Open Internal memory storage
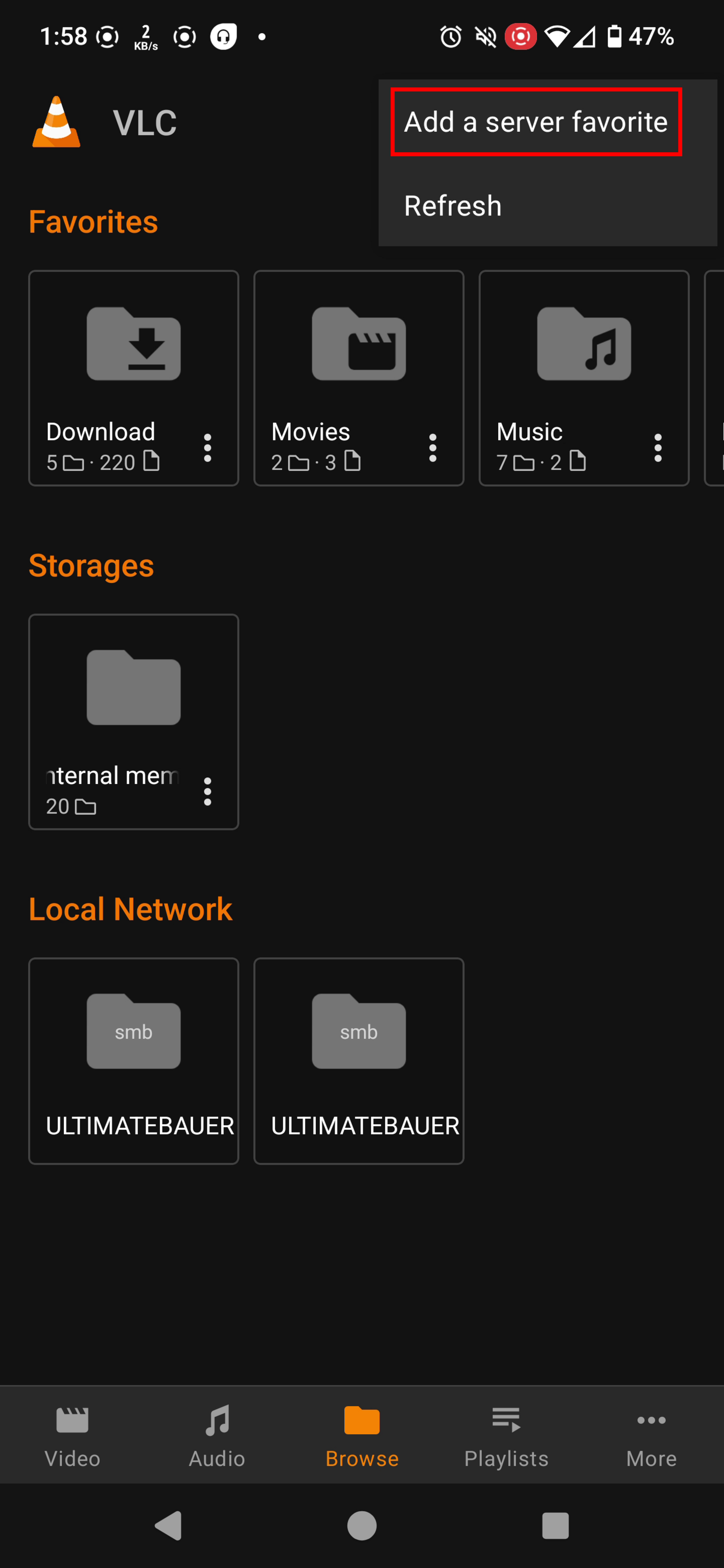This screenshot has width=724, height=1568. pyautogui.click(x=133, y=721)
